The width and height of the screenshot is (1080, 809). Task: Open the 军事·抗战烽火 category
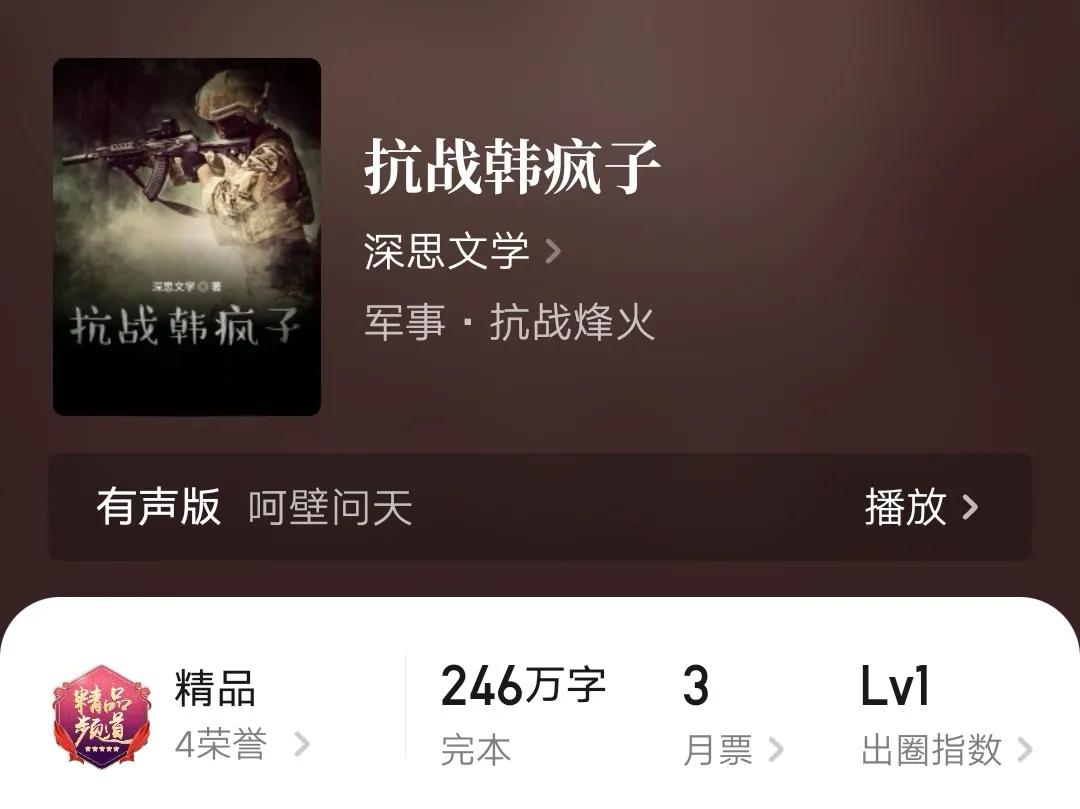[x=509, y=323]
